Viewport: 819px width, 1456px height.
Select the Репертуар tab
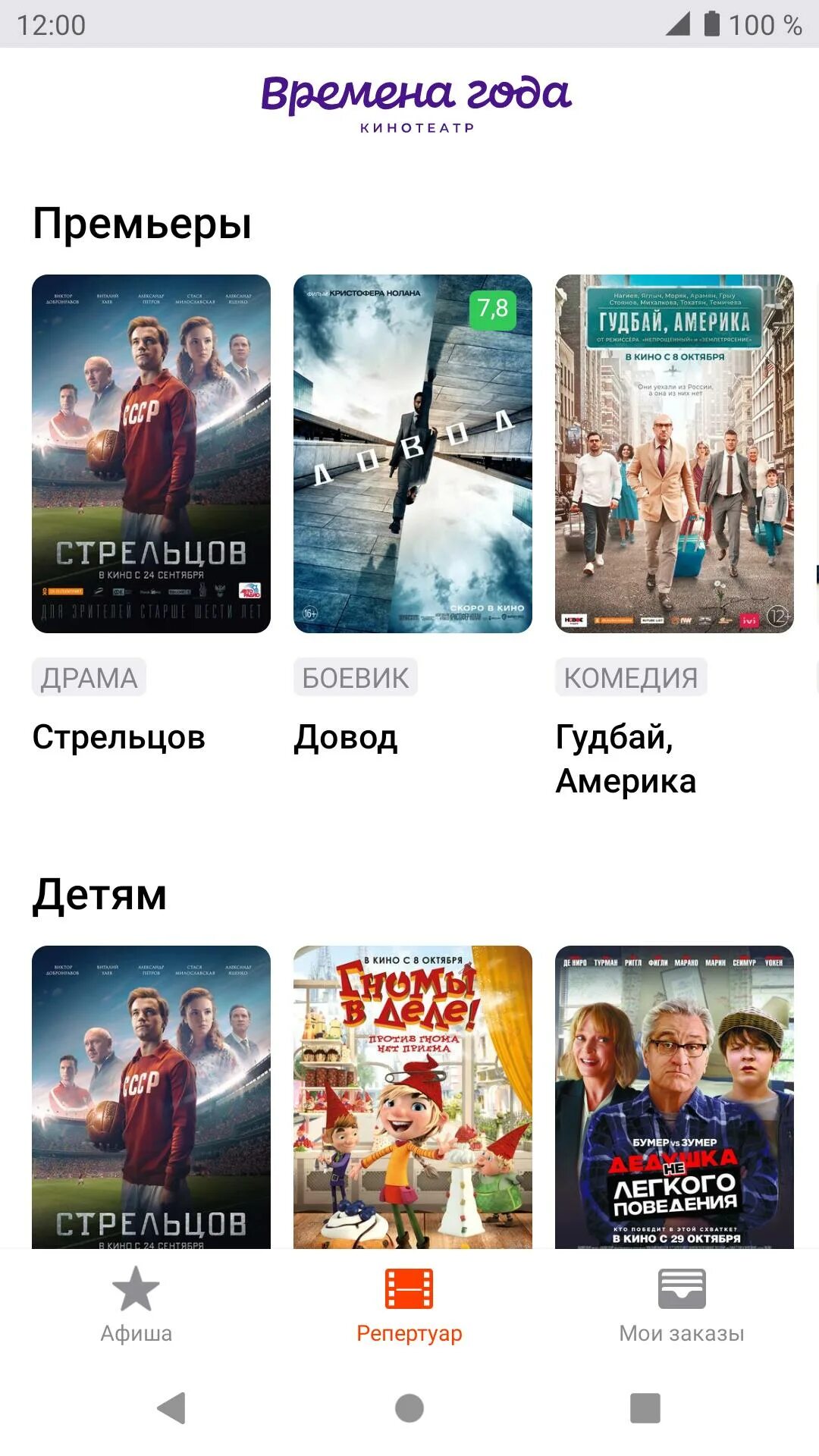point(409,1304)
